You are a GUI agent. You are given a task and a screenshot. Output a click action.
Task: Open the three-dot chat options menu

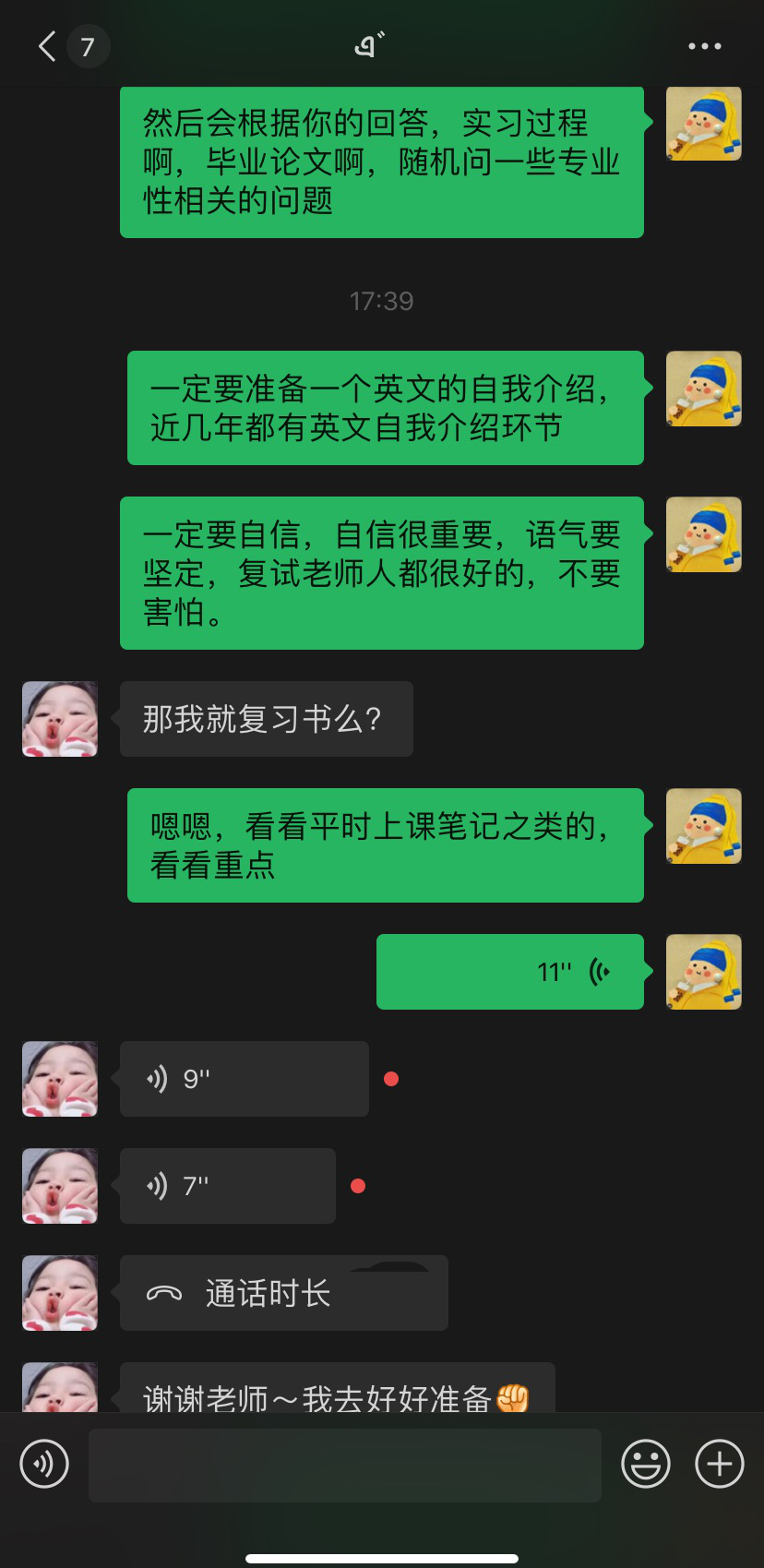point(704,46)
